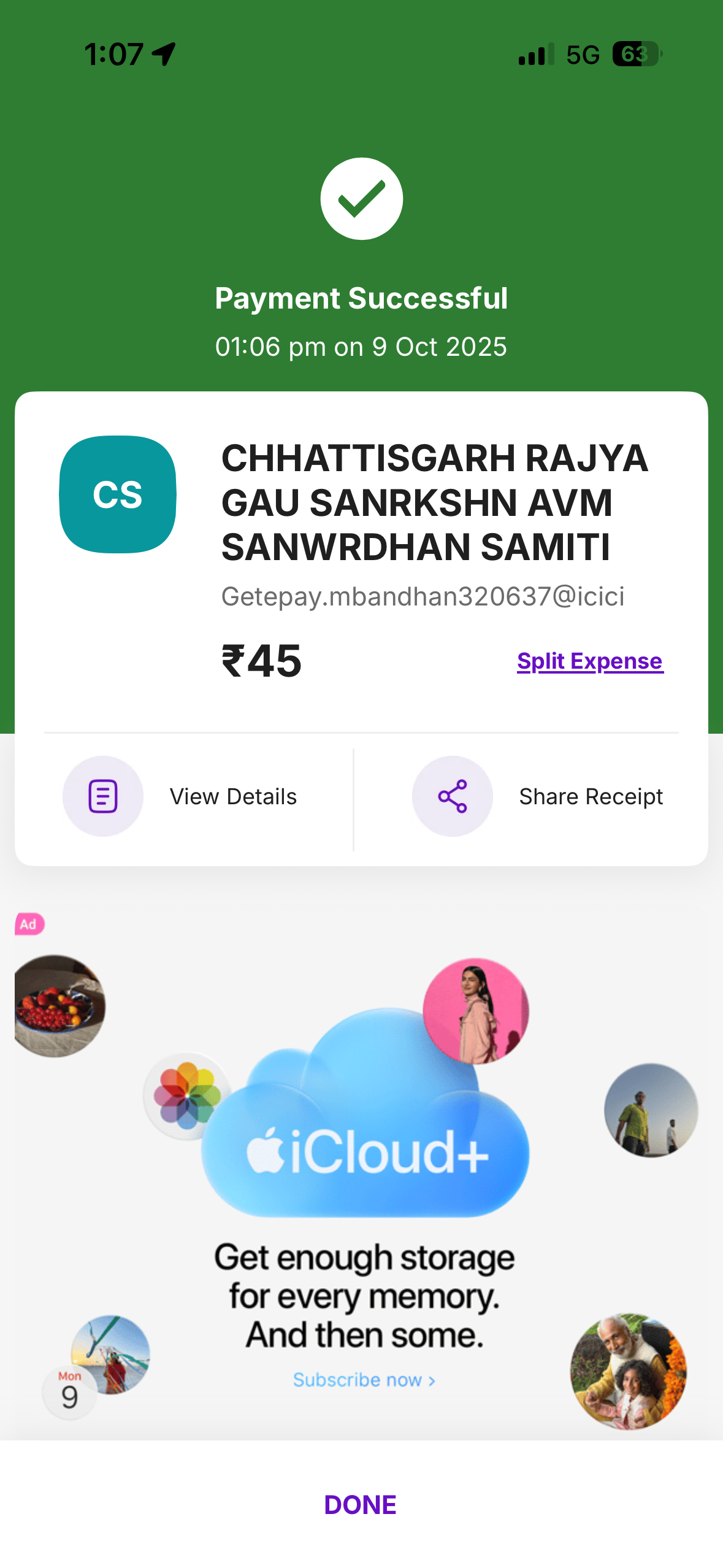Tap DONE to finish
The height and width of the screenshot is (1568, 723).
[360, 1504]
